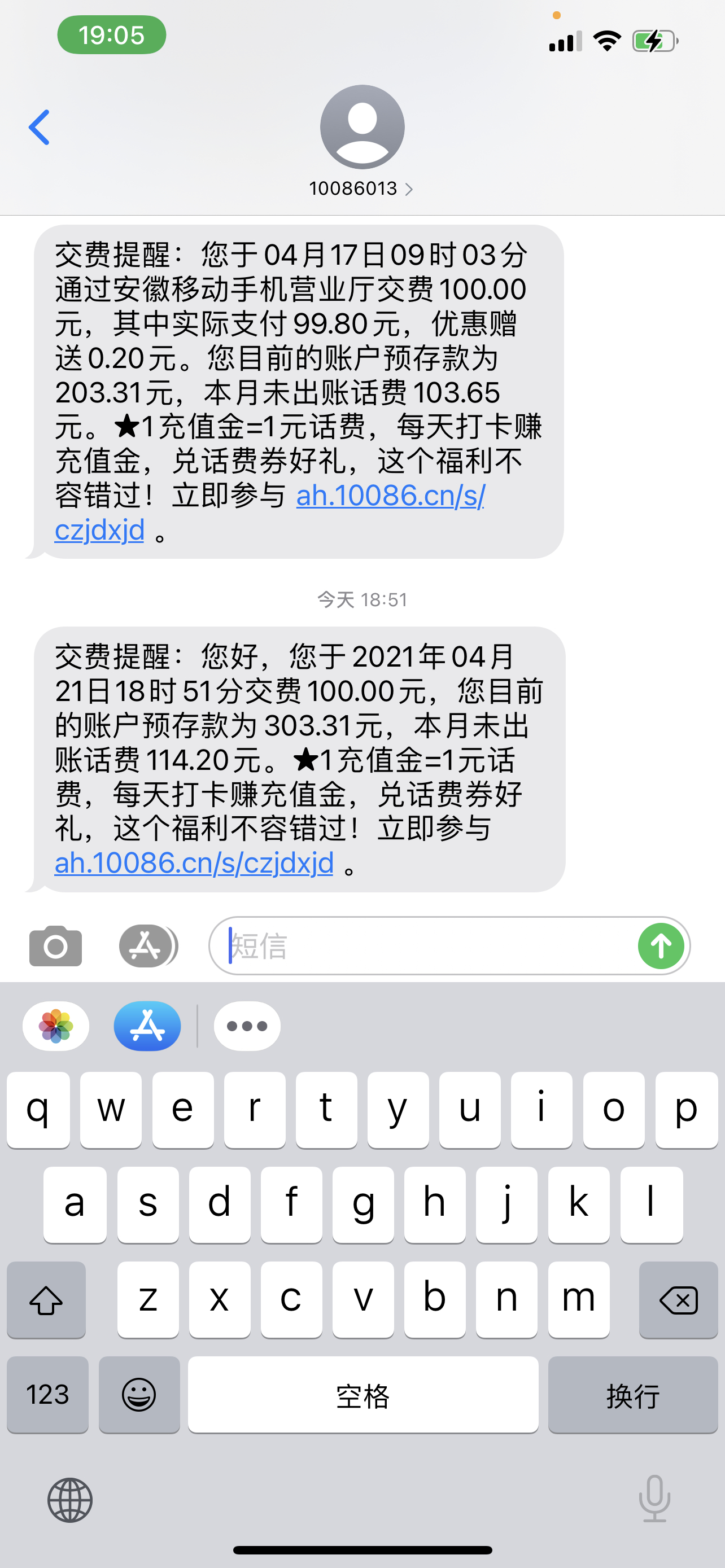725x1568 pixels.
Task: Select the Photos app in the app strip
Action: click(x=56, y=1026)
